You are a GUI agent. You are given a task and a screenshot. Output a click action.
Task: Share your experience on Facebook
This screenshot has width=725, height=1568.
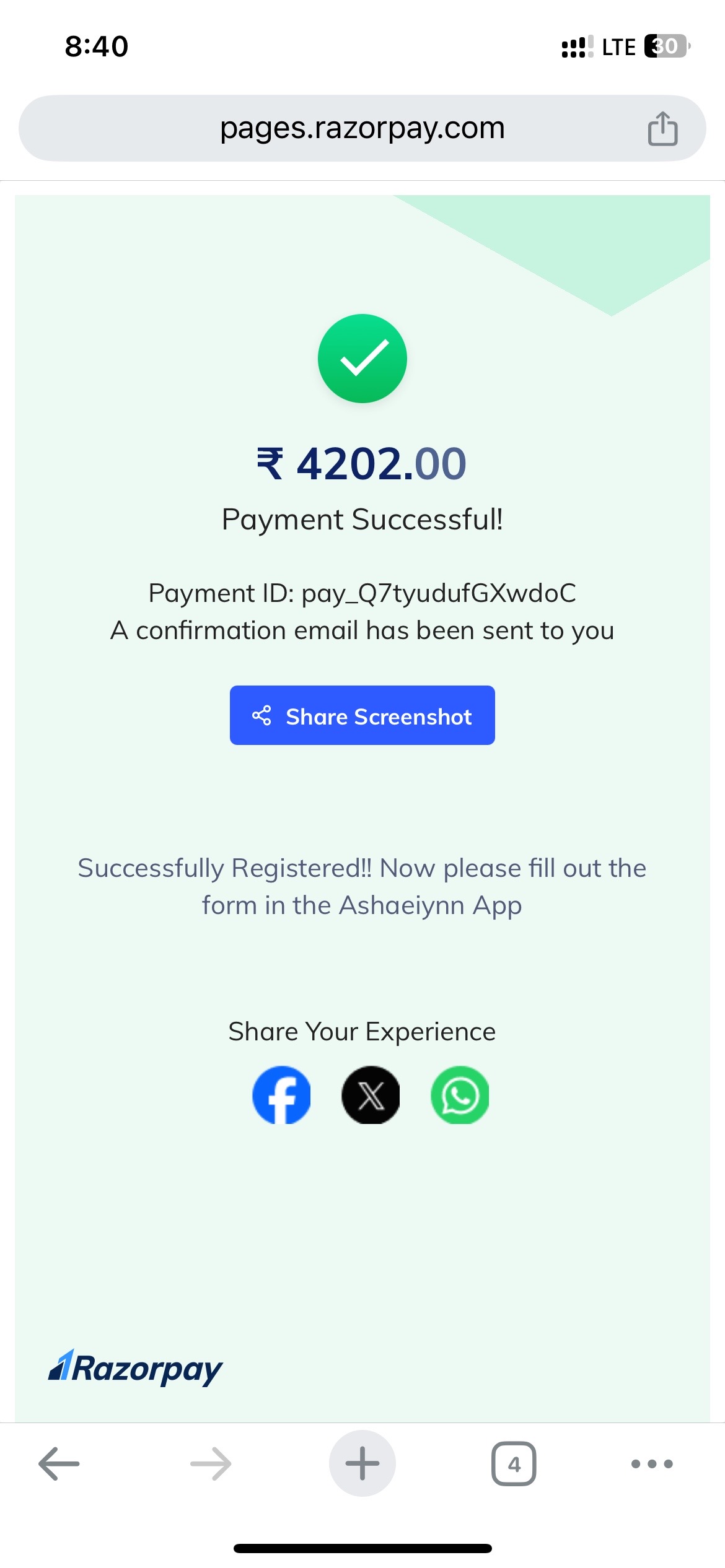point(281,1095)
